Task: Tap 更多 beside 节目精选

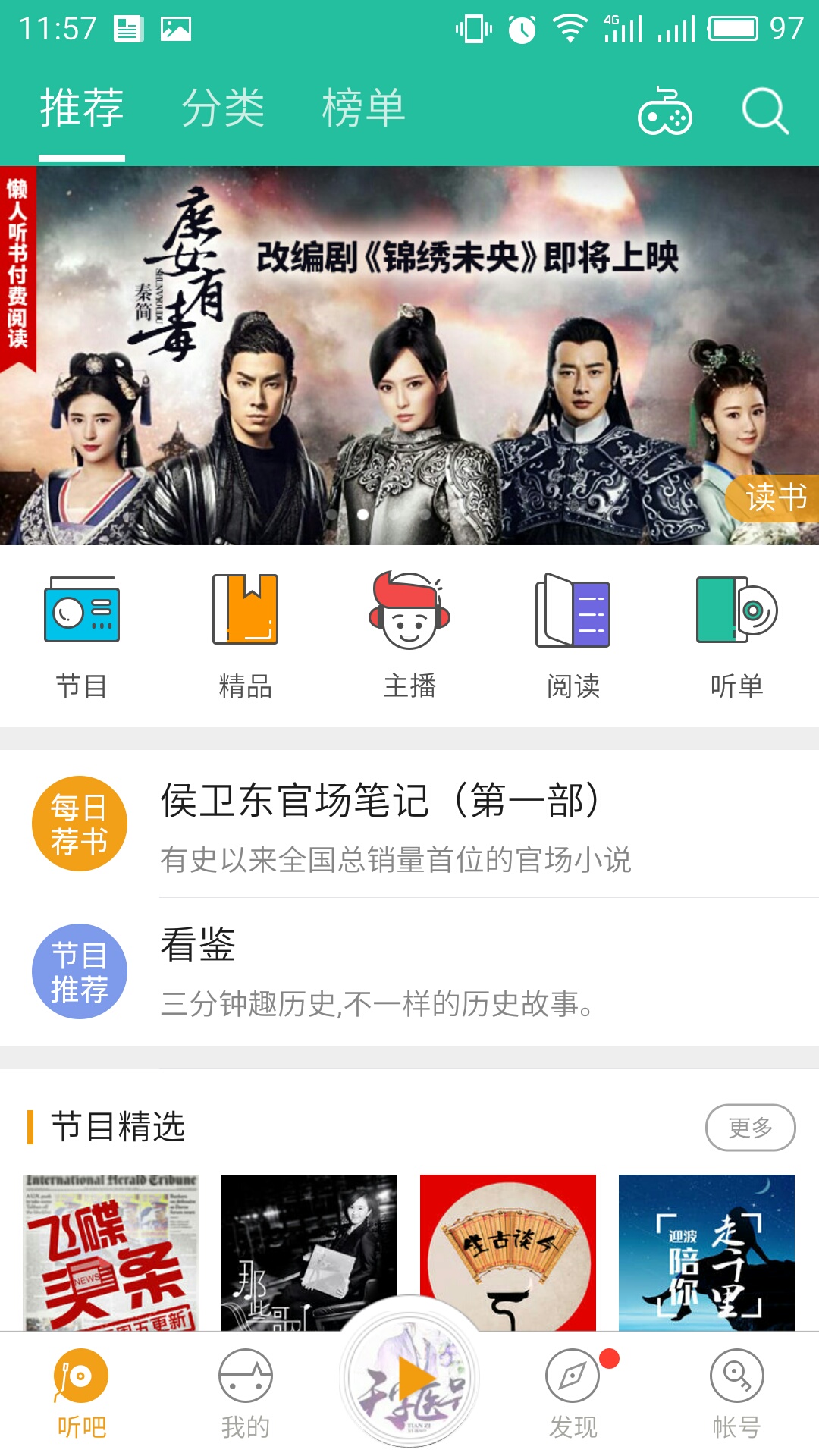Action: [750, 1128]
